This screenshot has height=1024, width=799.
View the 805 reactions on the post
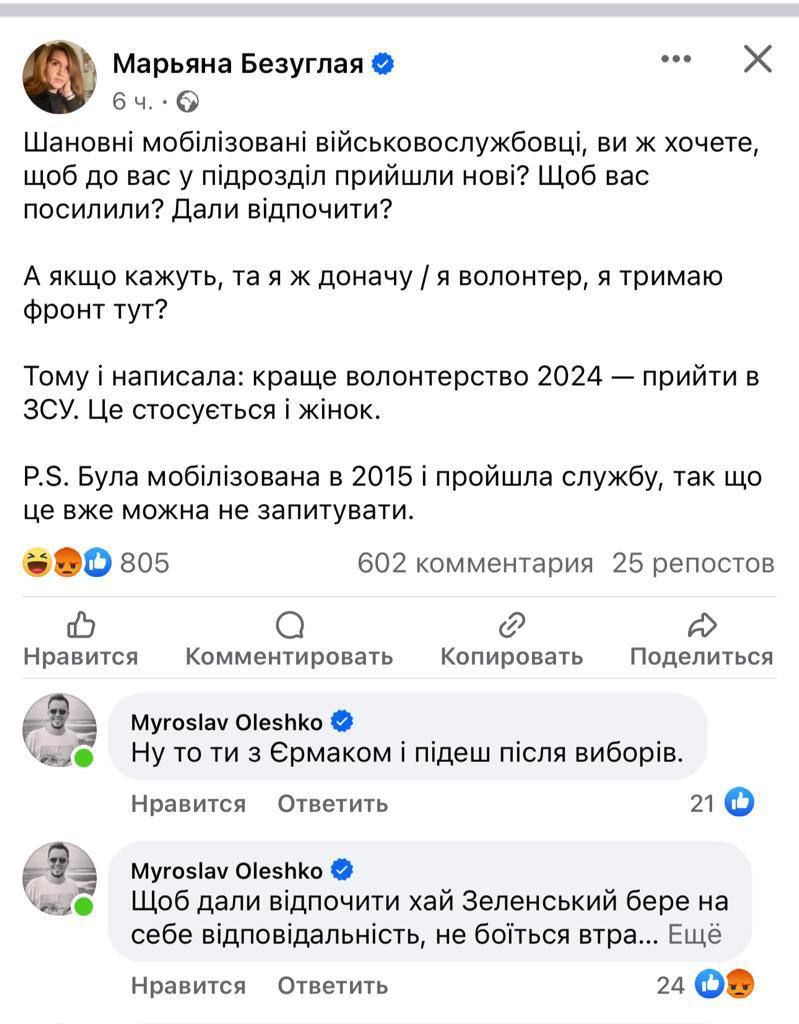point(96,563)
